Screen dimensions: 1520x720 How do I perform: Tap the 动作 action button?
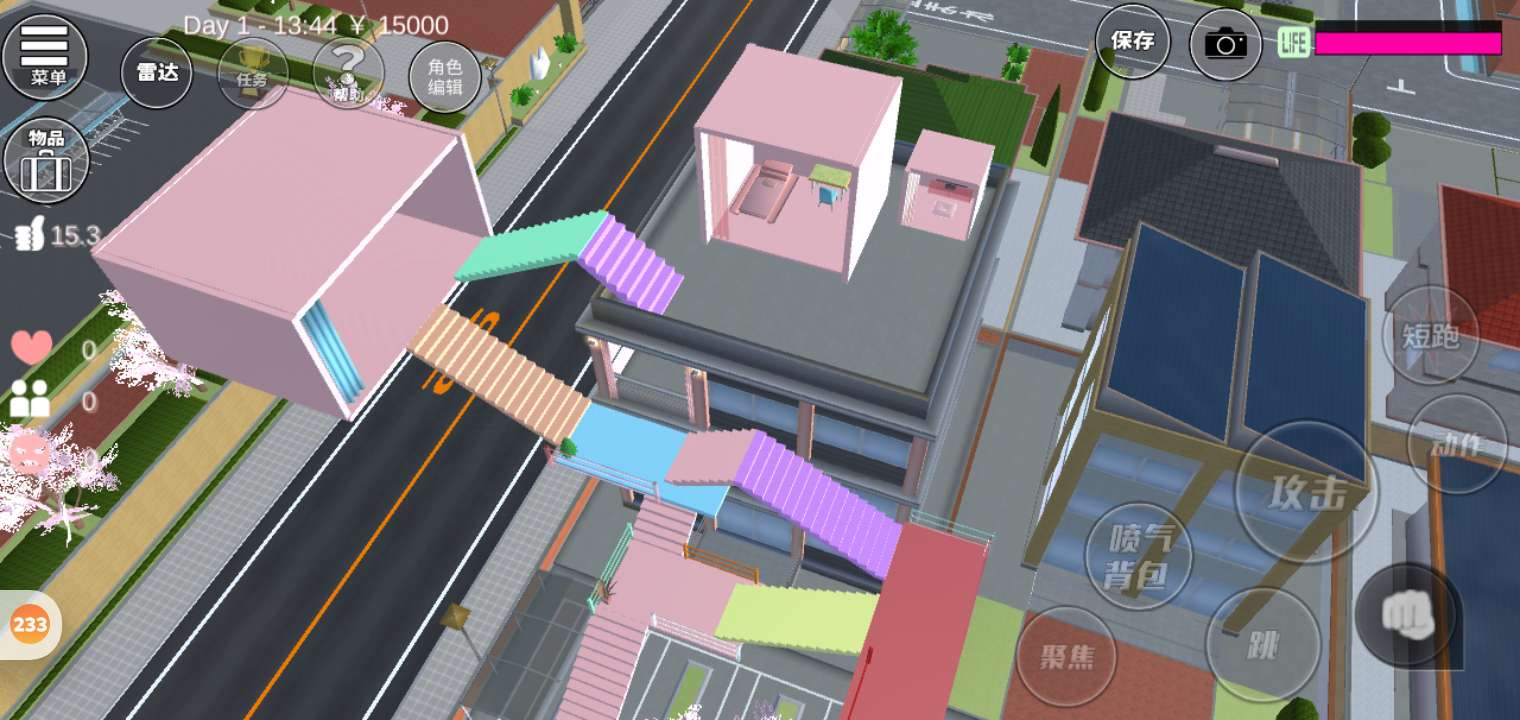click(1456, 444)
